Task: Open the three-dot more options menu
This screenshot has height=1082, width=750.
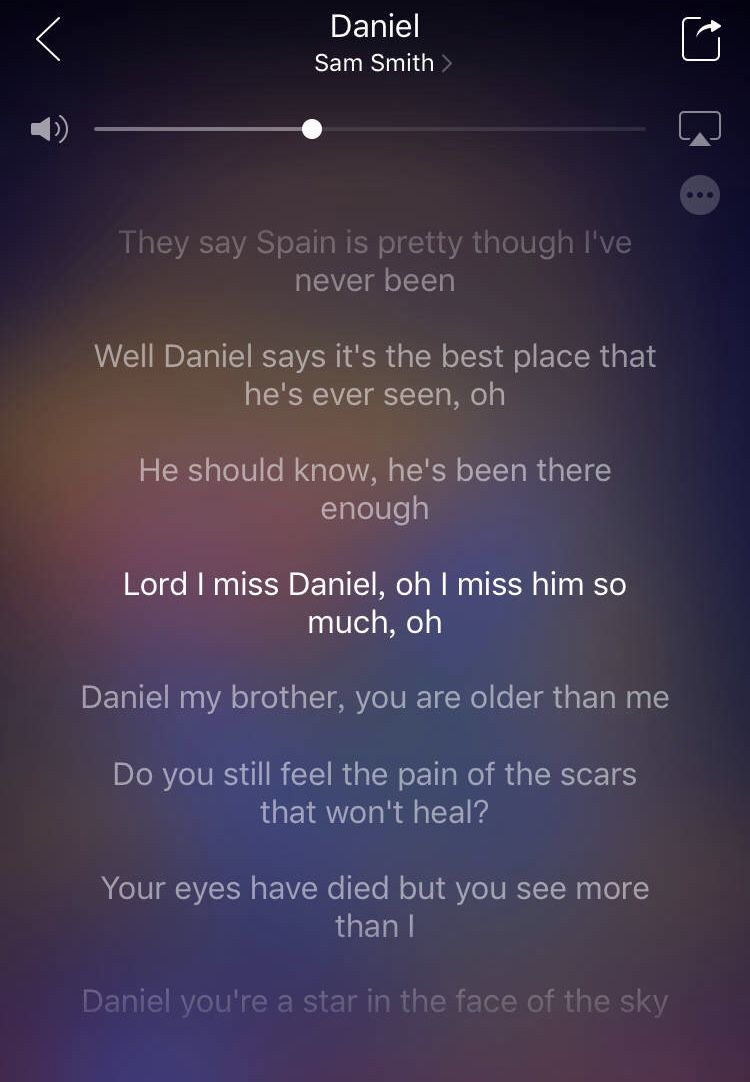Action: [699, 195]
